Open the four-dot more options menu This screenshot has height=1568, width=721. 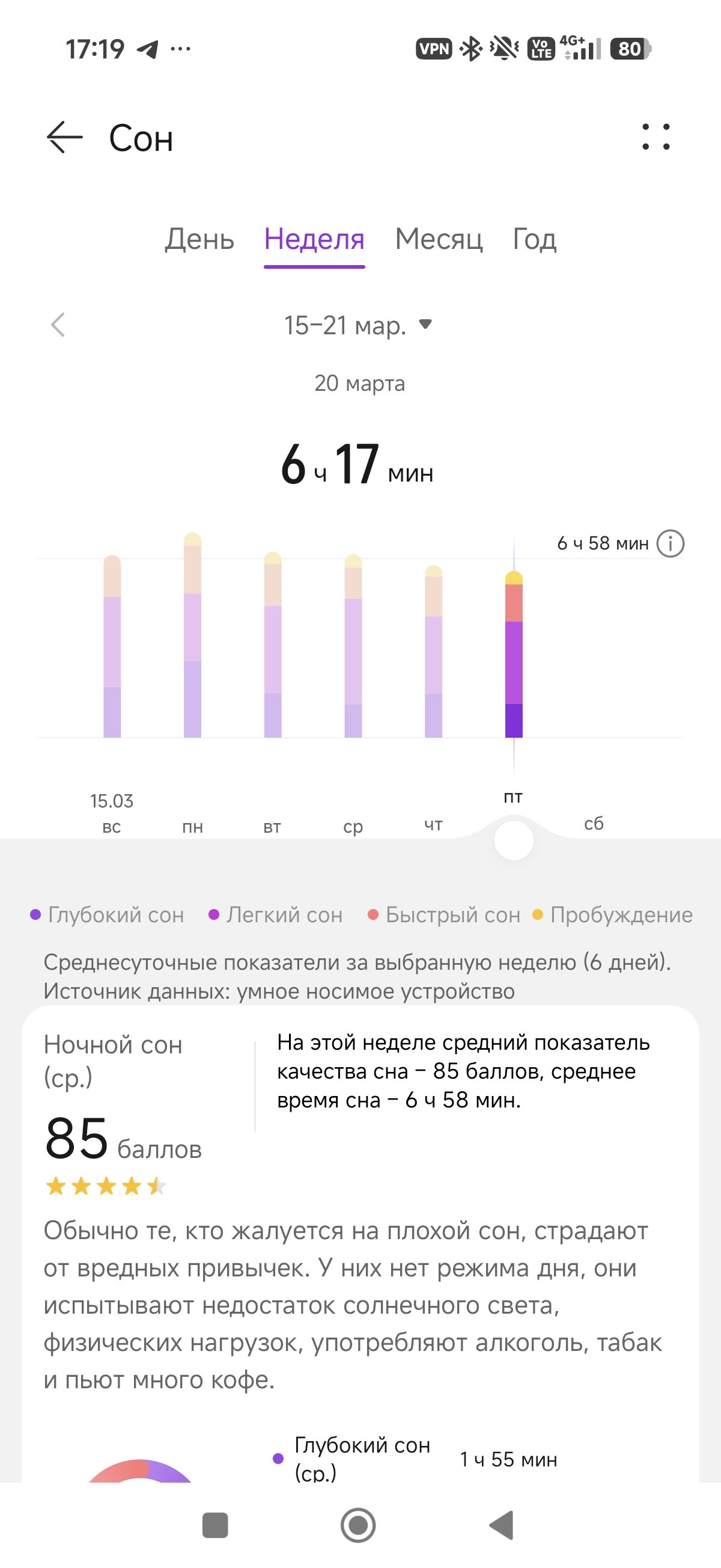click(x=656, y=138)
